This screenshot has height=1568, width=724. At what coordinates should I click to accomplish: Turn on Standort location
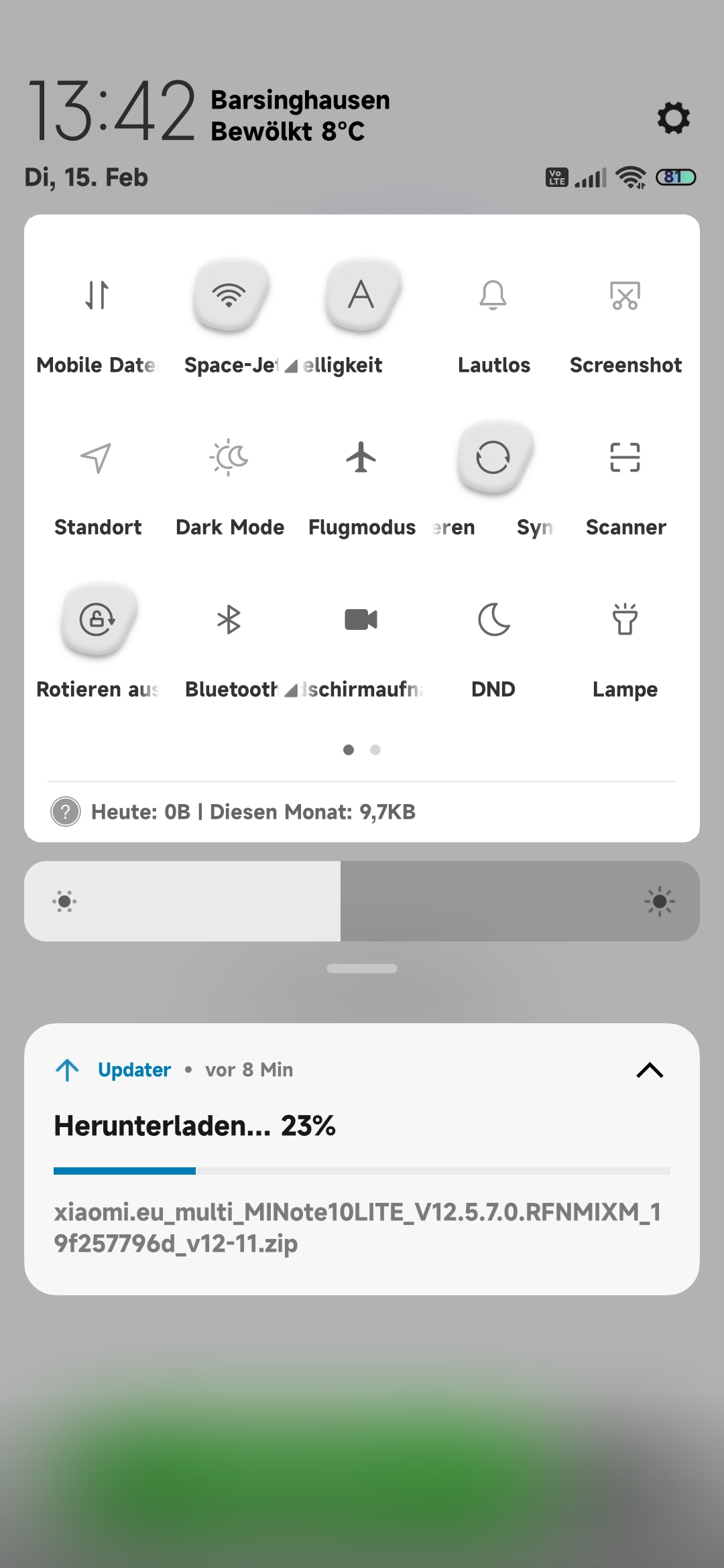click(97, 458)
